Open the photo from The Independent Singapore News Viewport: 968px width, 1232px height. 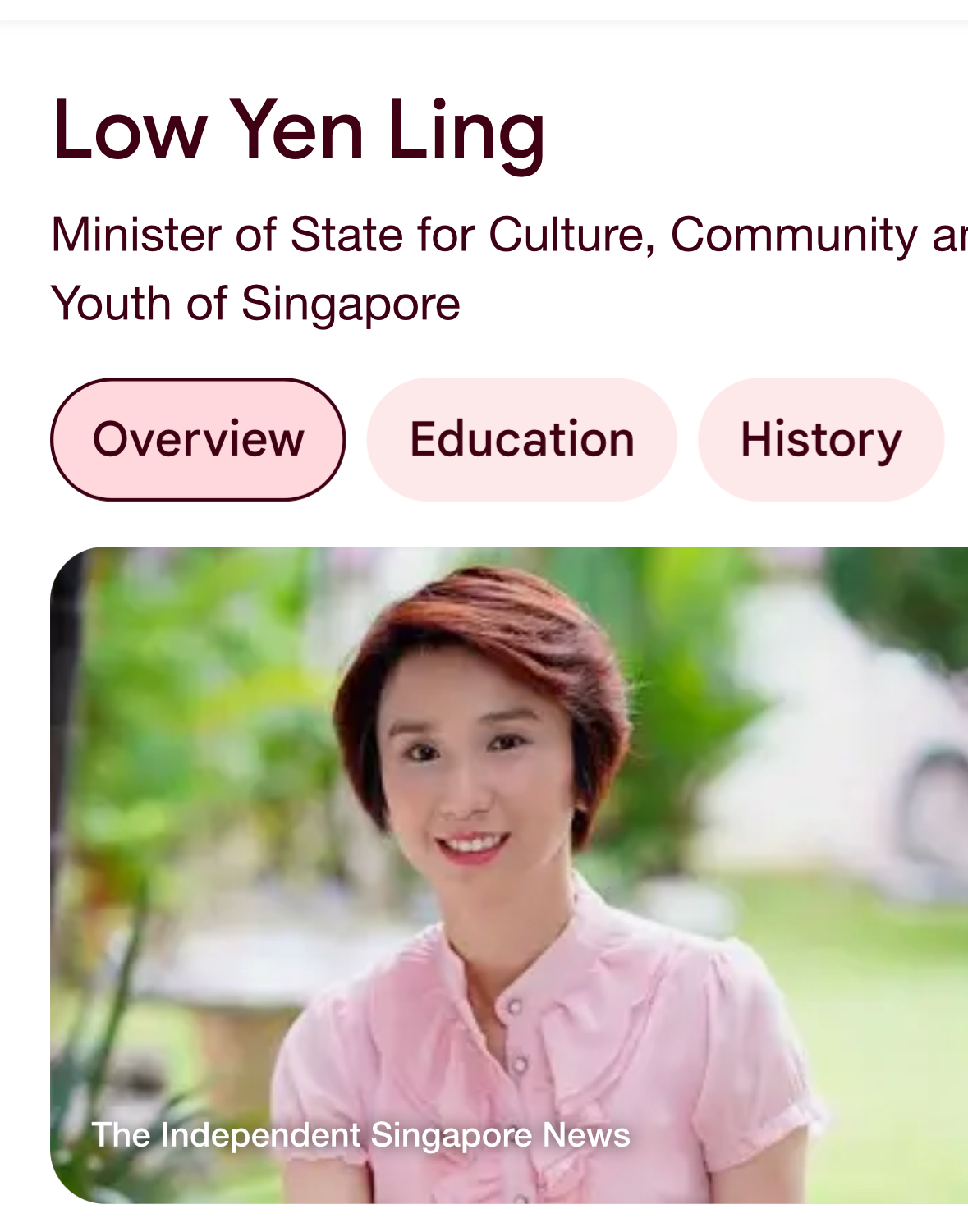pos(509,874)
